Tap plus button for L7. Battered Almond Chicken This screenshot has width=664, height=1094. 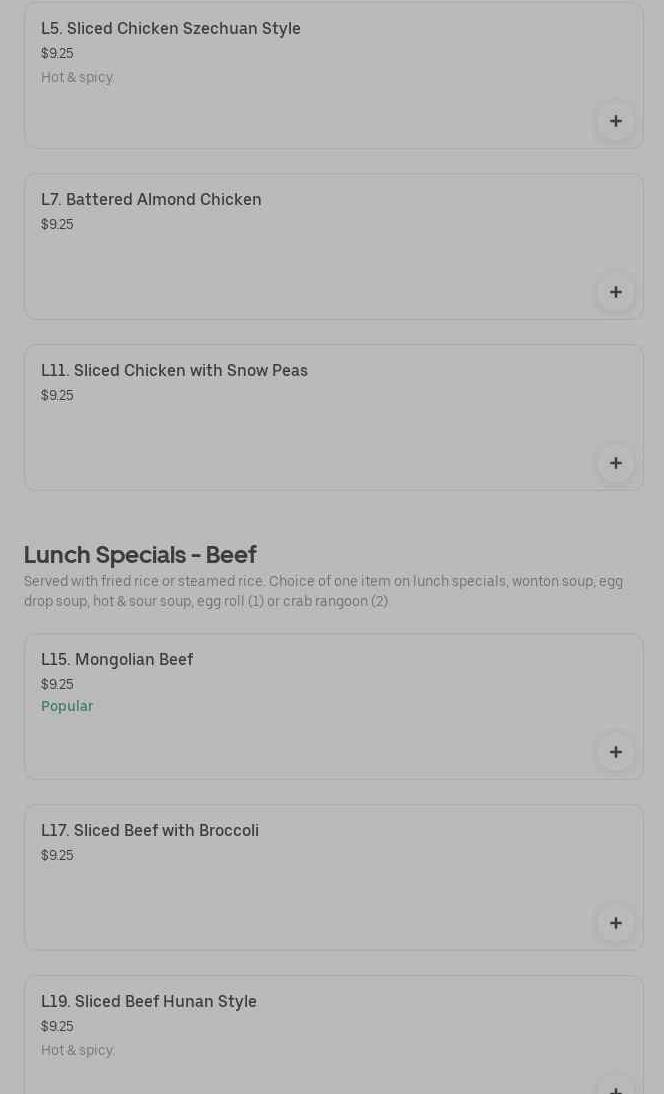pyautogui.click(x=615, y=292)
